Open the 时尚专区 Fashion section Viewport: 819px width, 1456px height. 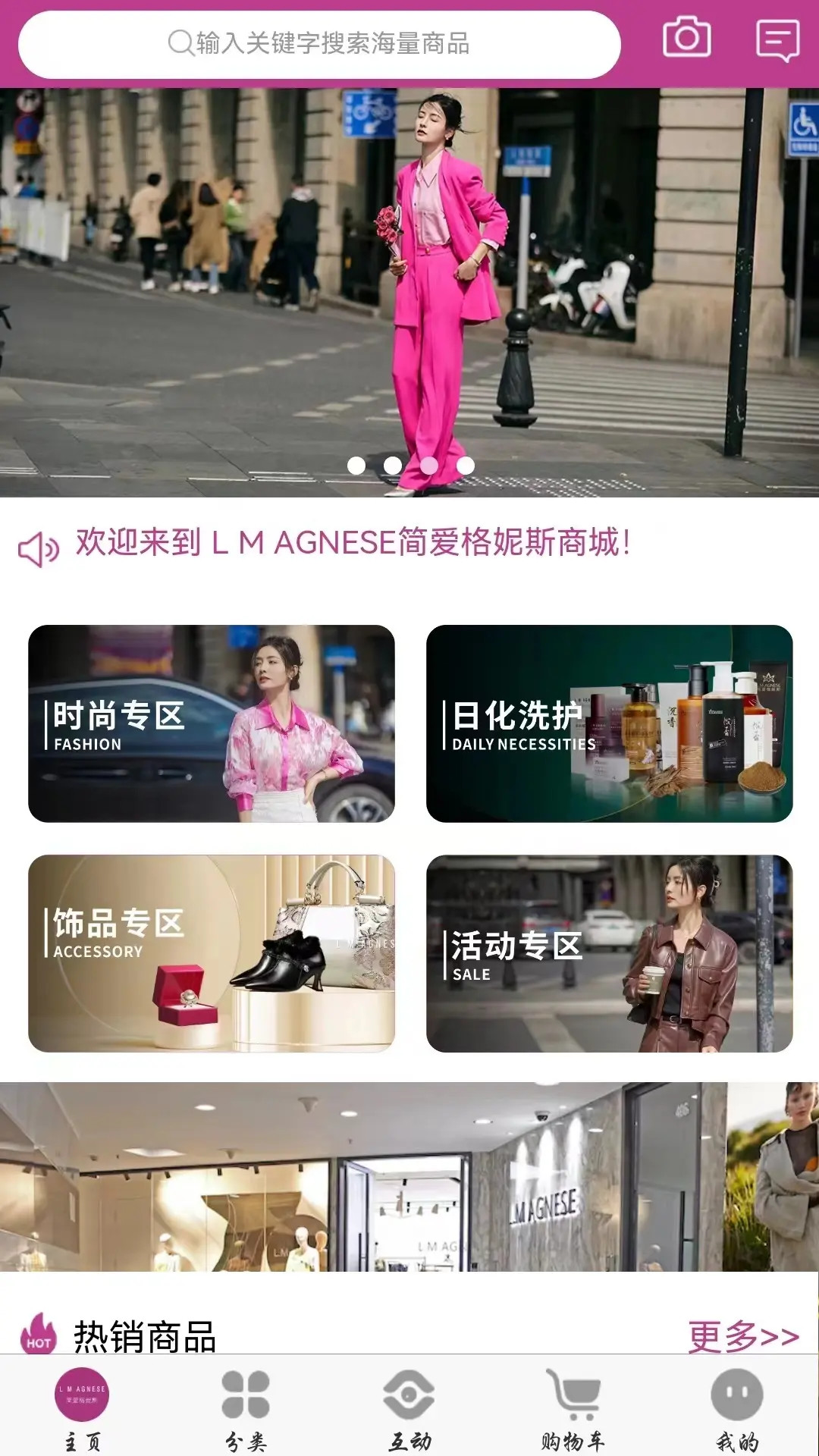(x=211, y=723)
